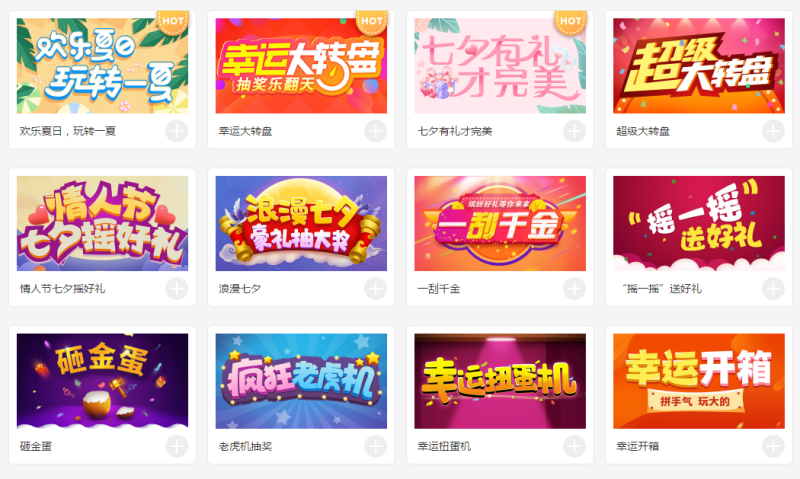The height and width of the screenshot is (479, 800).
Task: Open the 幸运开箱 template card
Action: coord(699,381)
